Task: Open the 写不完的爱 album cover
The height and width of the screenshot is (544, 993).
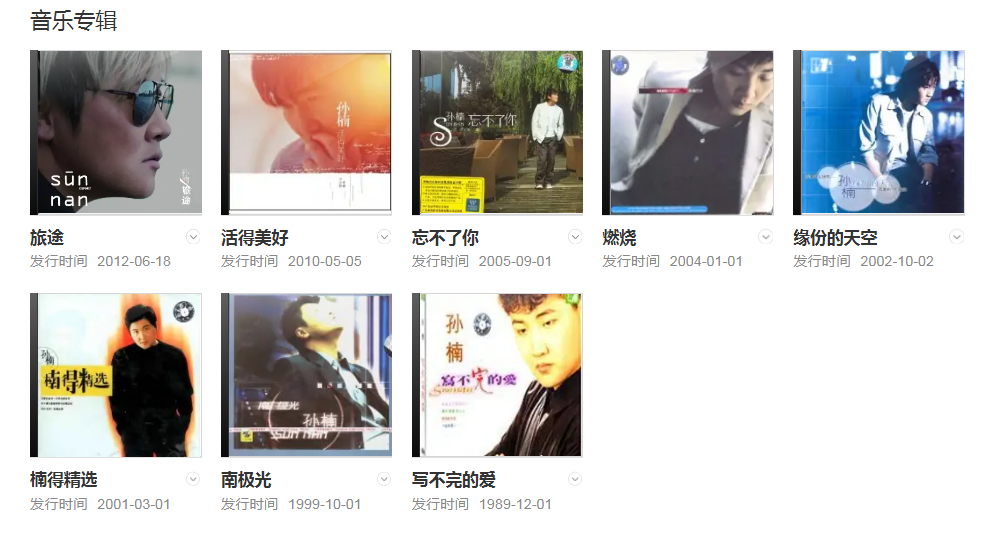Action: click(x=497, y=375)
